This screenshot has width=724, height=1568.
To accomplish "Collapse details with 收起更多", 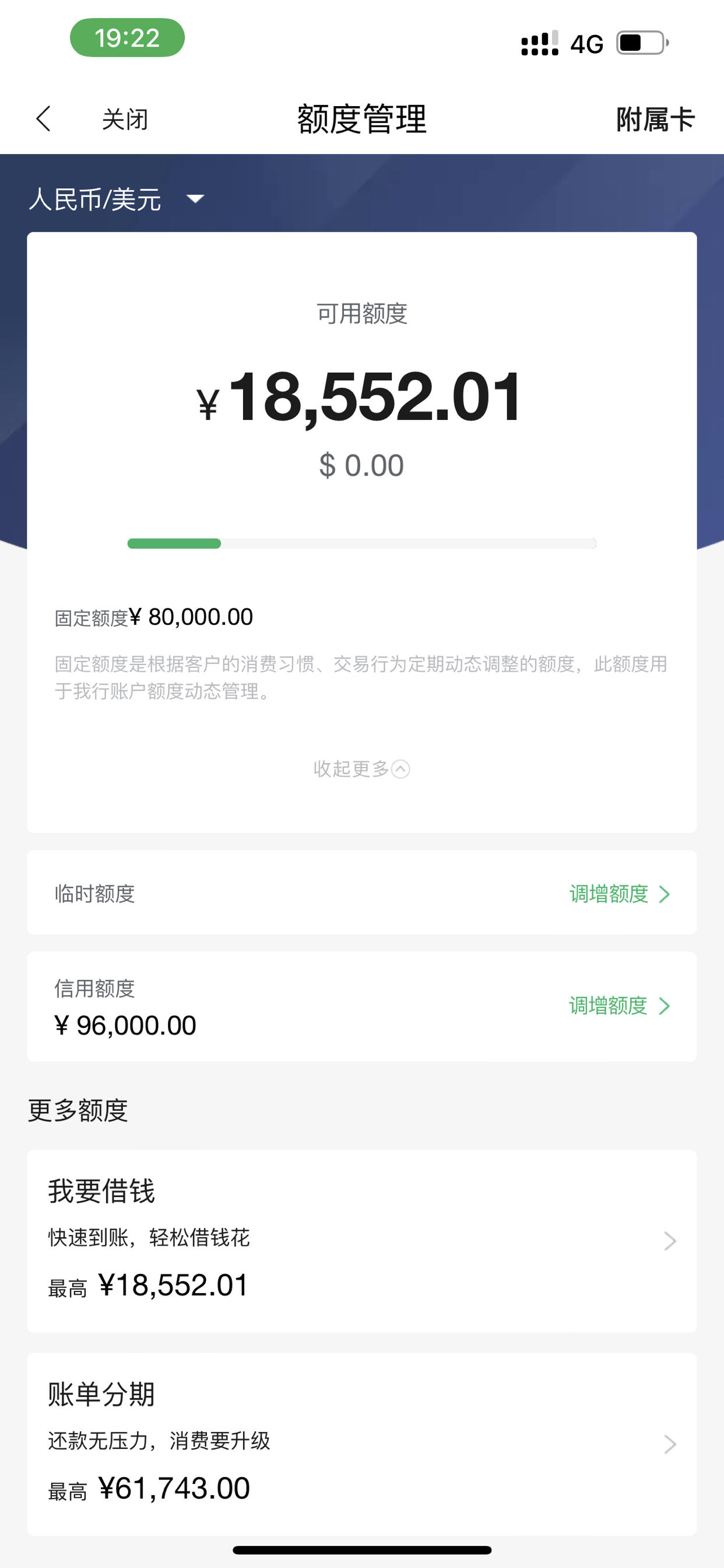I will 361,769.
